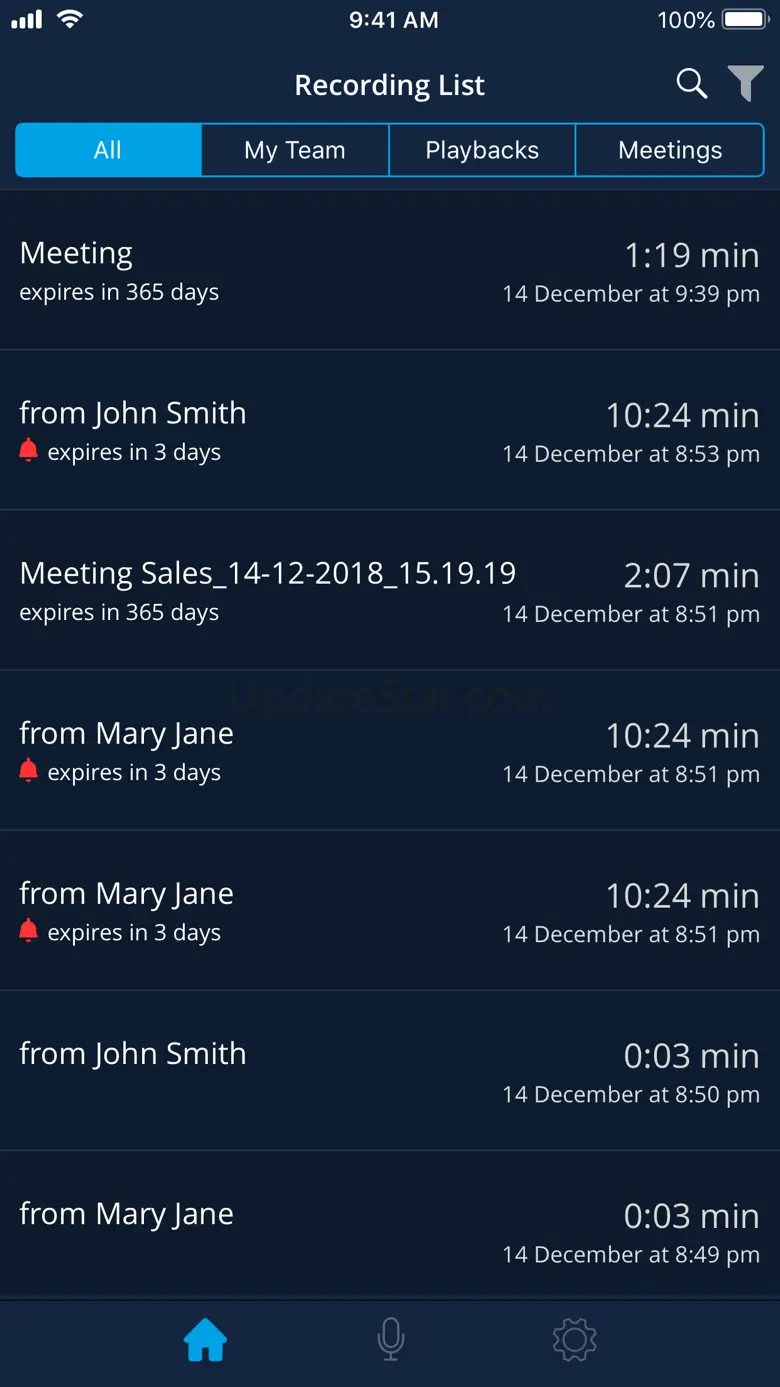Switch to the My Team tab
The height and width of the screenshot is (1387, 780).
[x=295, y=150]
